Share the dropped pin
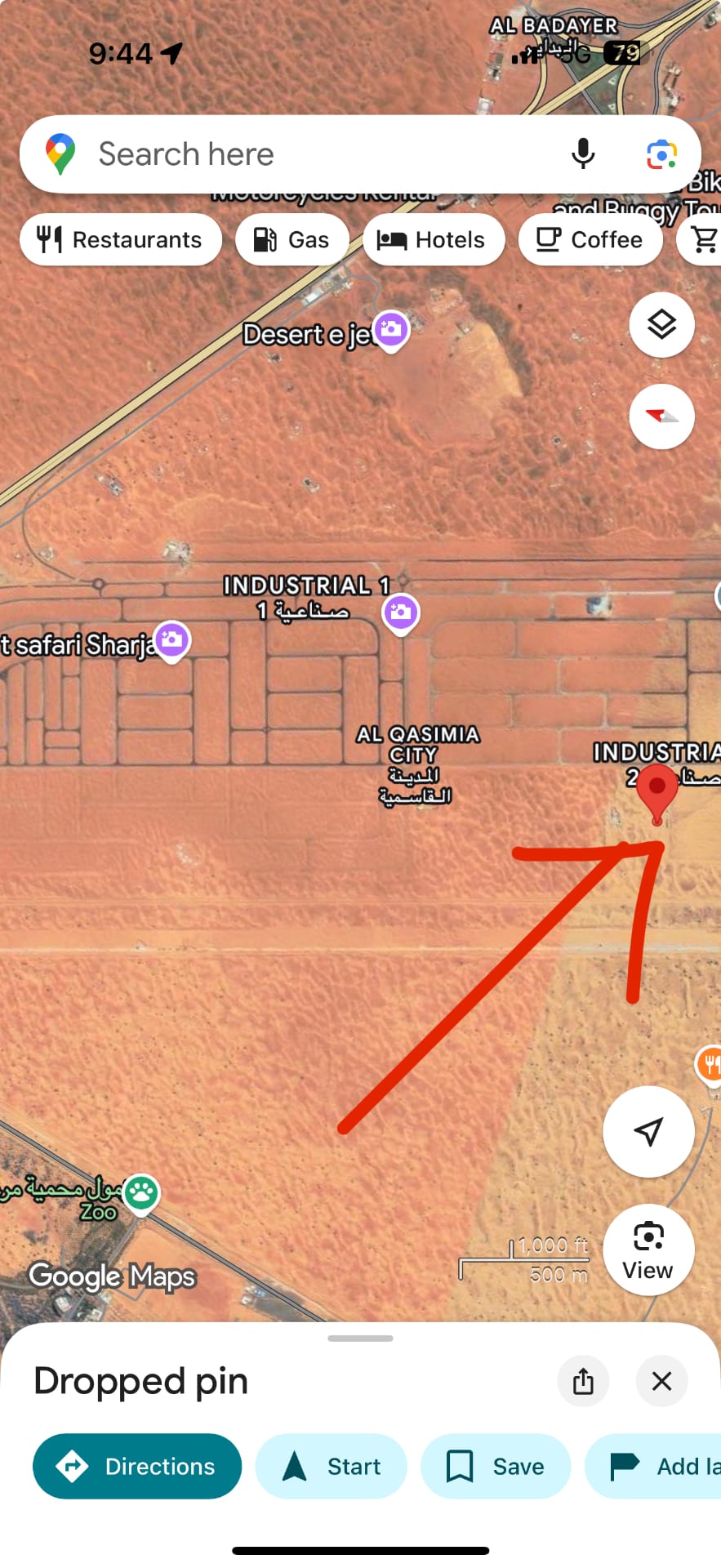Viewport: 721px width, 1568px height. point(583,1381)
